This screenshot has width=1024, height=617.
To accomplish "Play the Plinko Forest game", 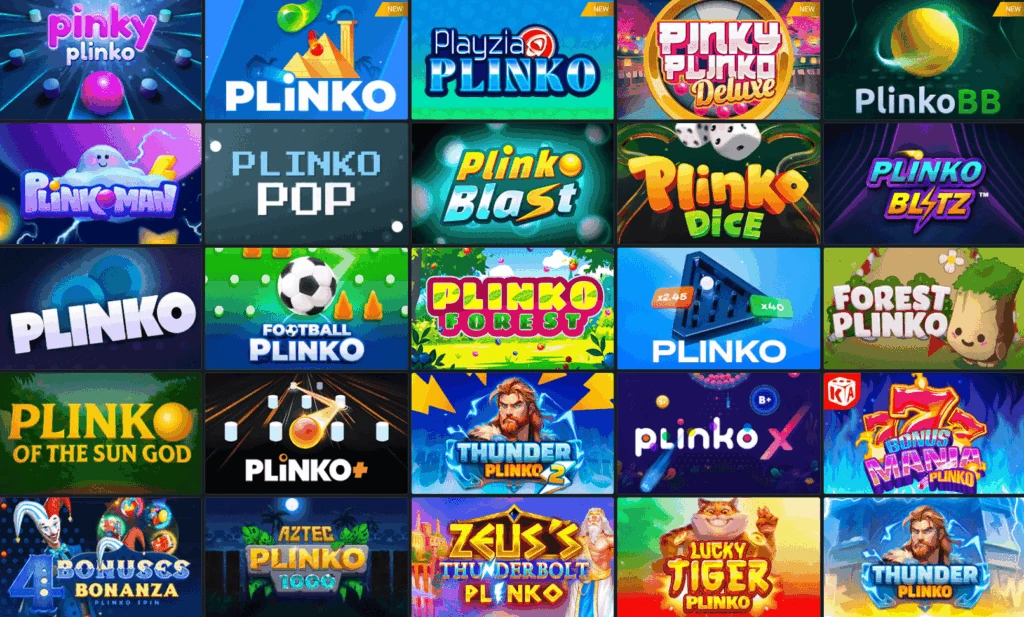I will click(512, 308).
